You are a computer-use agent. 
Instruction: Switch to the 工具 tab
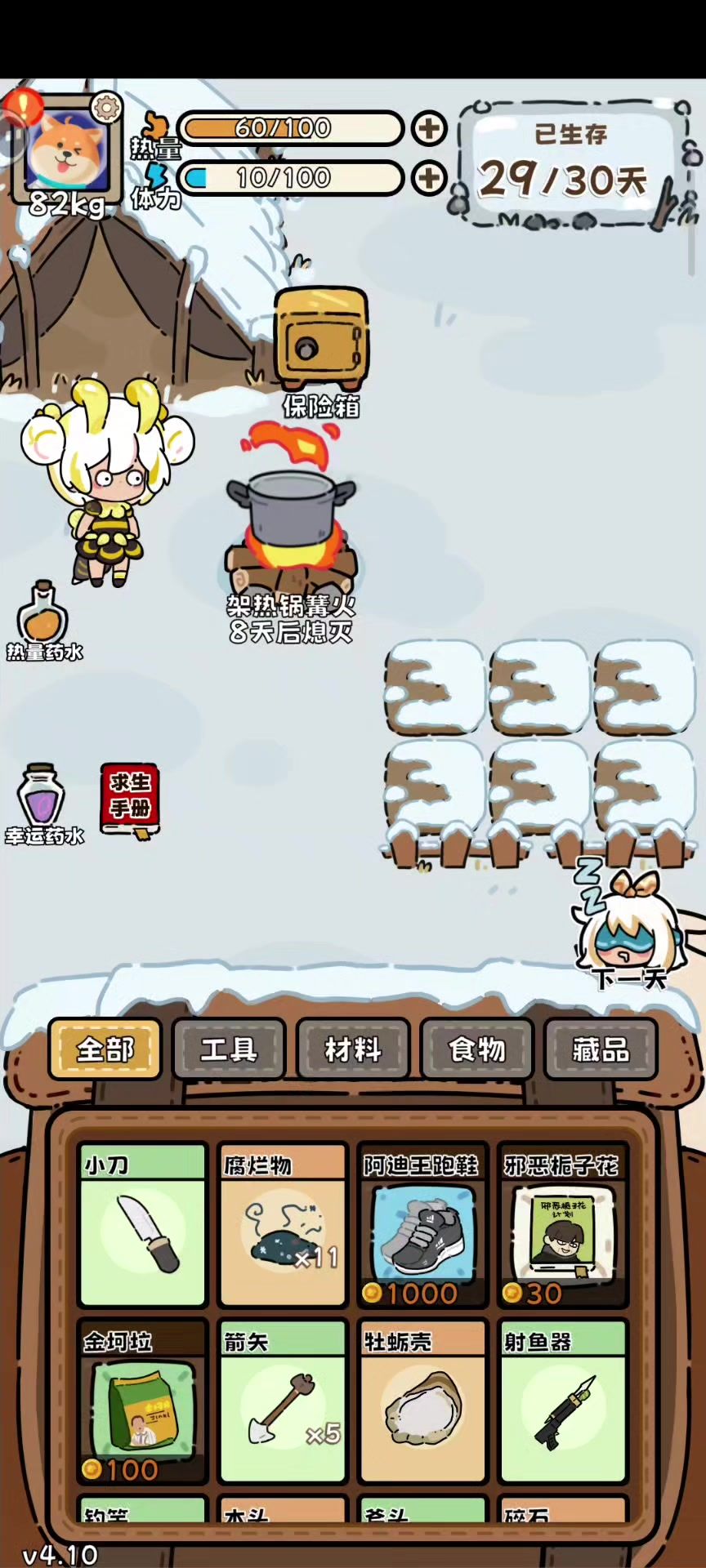tap(229, 1049)
